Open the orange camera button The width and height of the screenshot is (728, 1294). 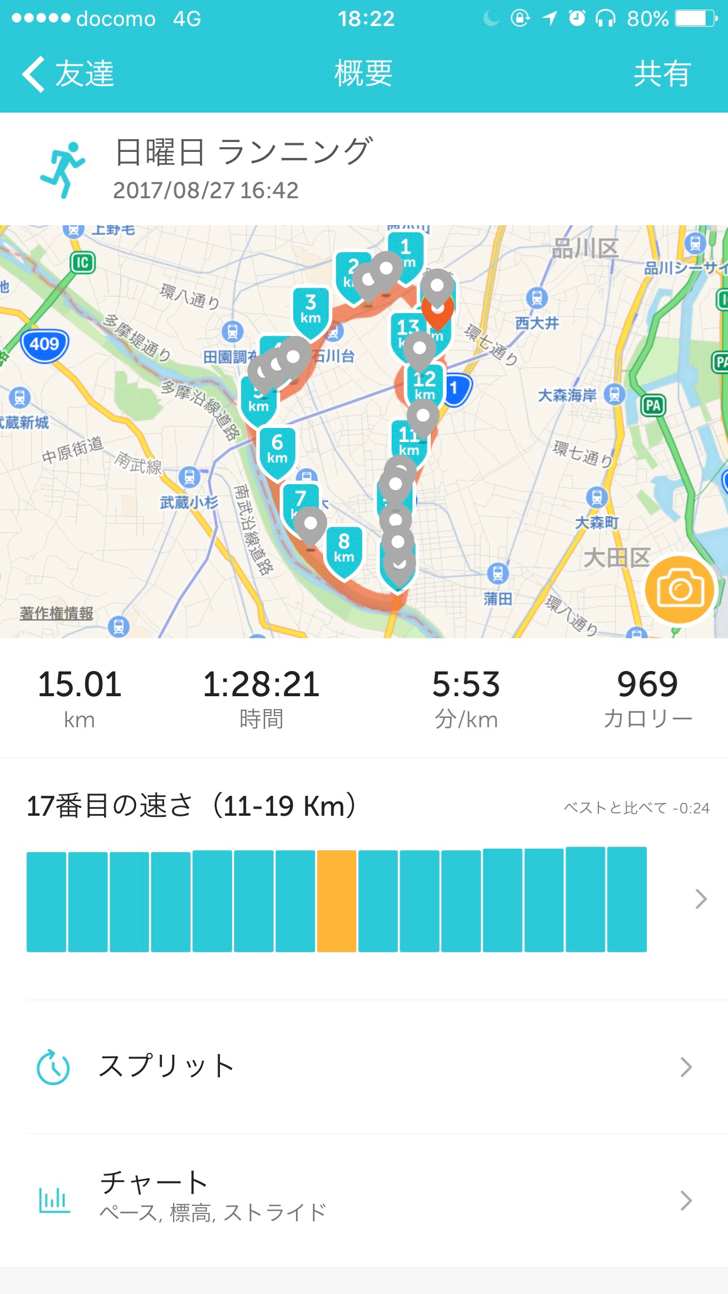[680, 590]
